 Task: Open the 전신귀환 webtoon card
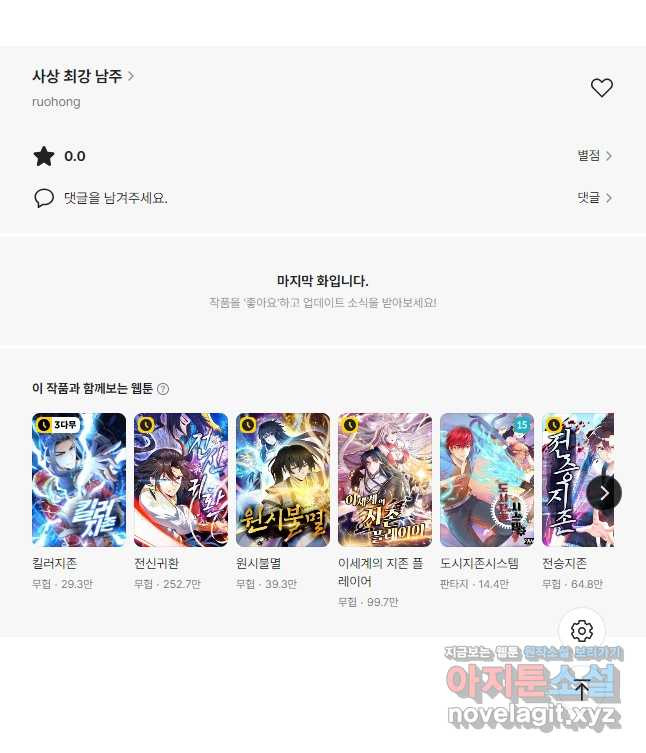pos(181,480)
